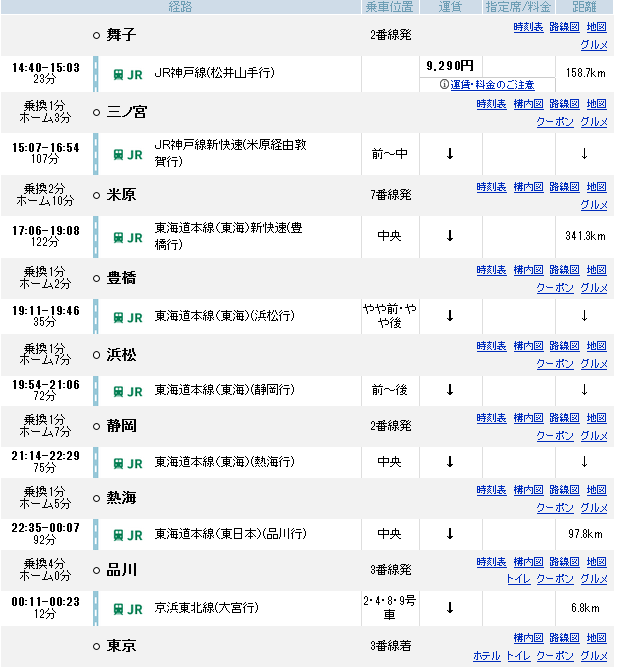Open 地図 for 熱海 station
617x671 pixels.
coord(597,489)
